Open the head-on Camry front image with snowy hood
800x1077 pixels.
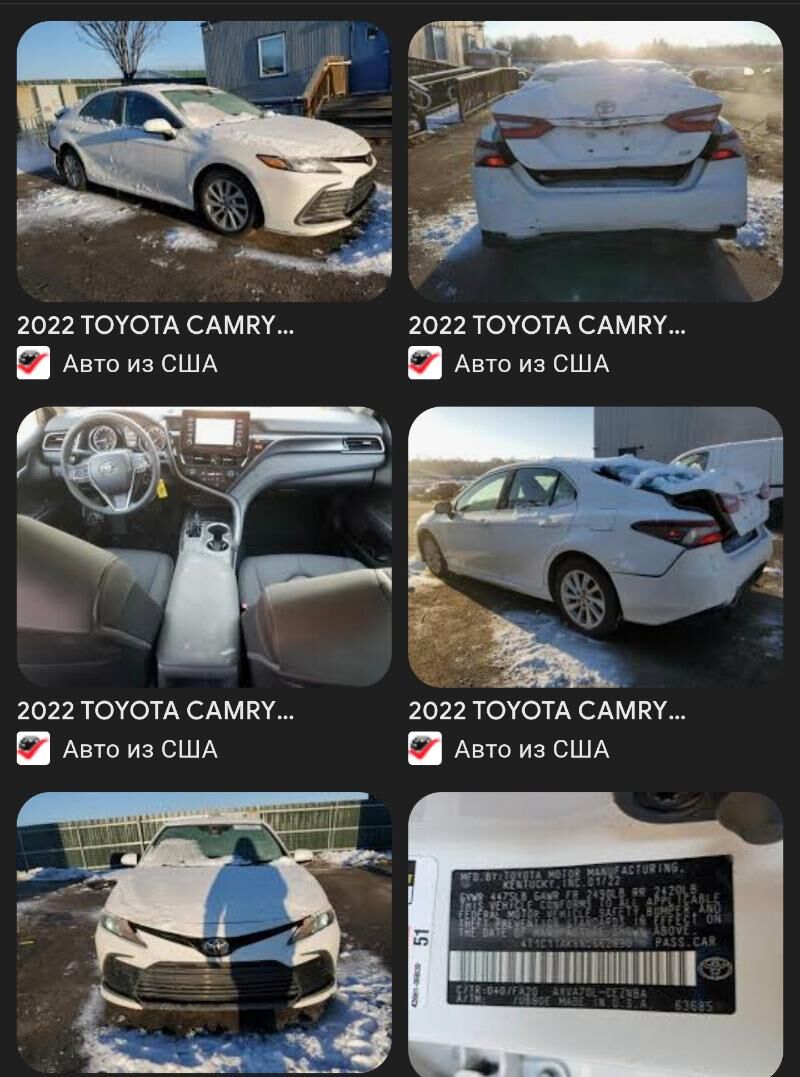(x=204, y=934)
